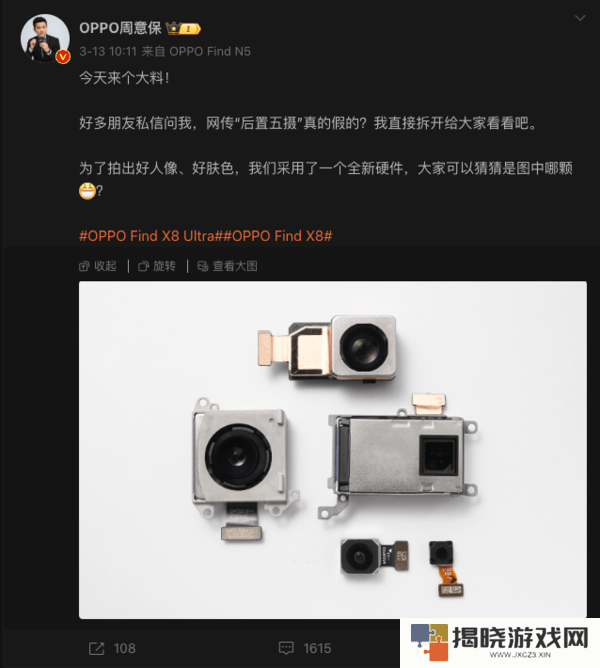Open the camera modules photo

coord(332,450)
